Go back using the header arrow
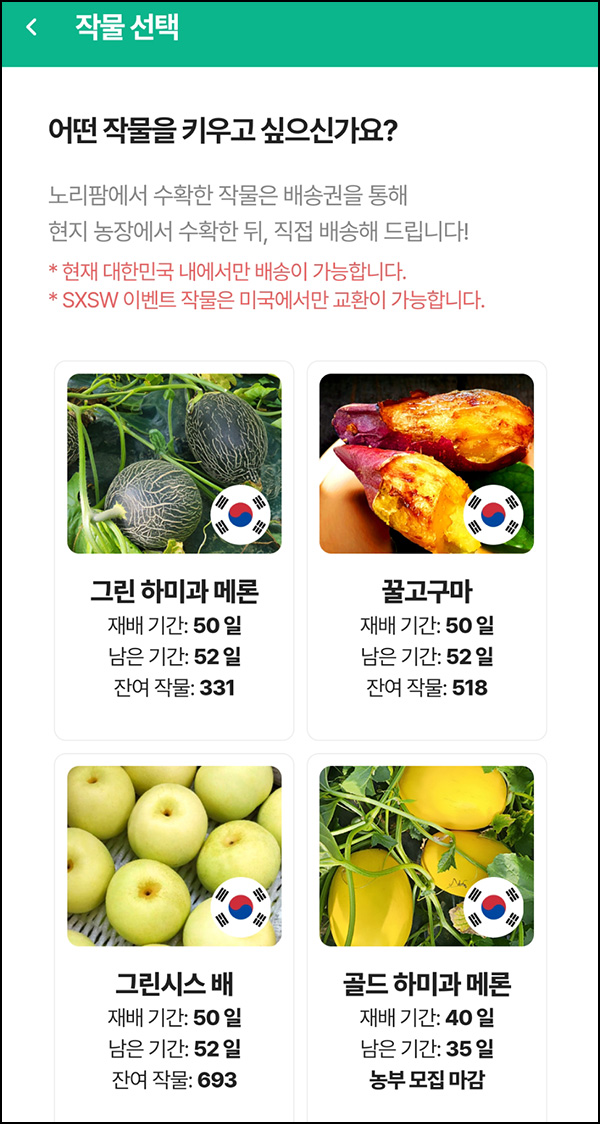Viewport: 600px width, 1124px height. coord(31,28)
